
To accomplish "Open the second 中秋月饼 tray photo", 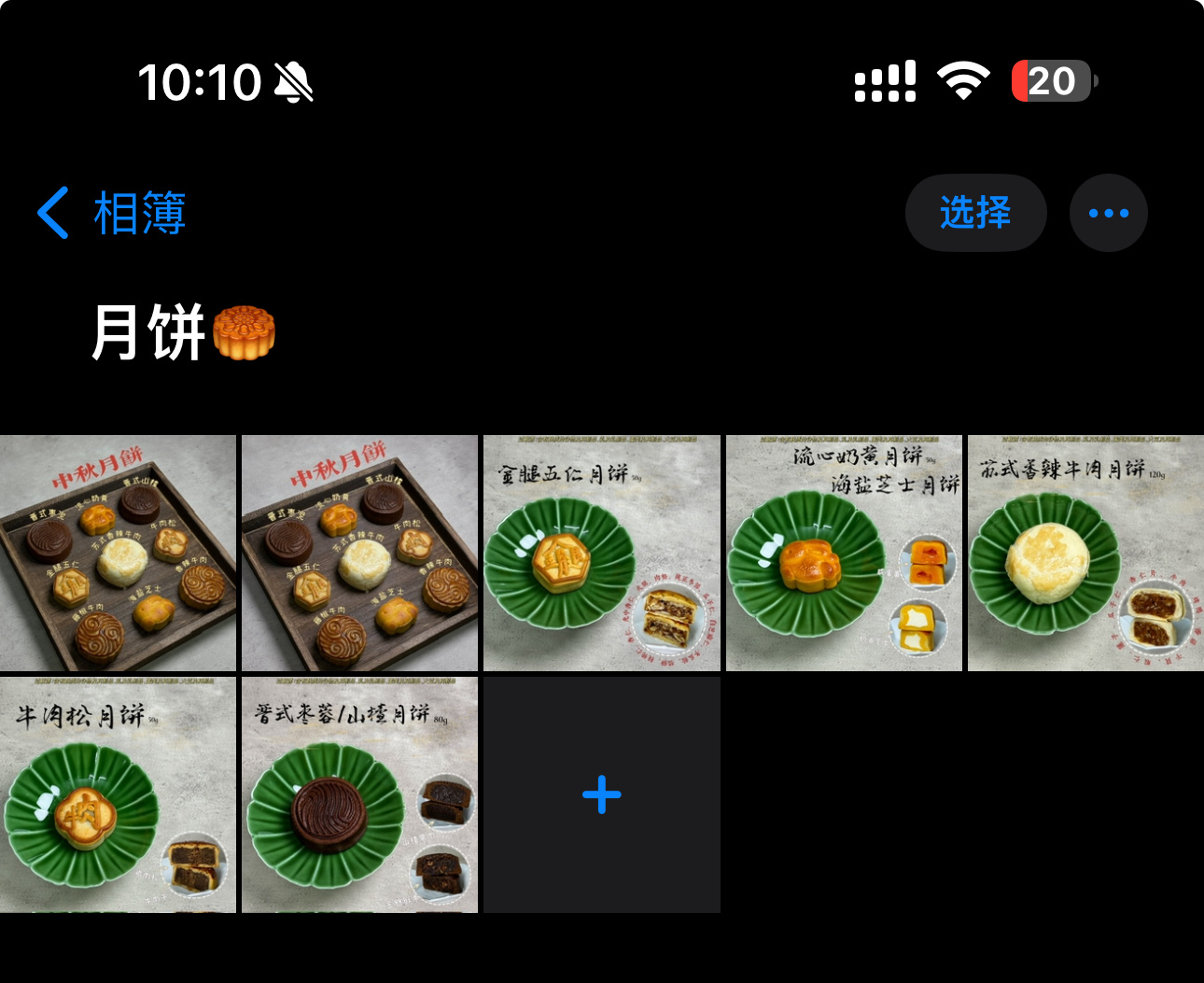I will pyautogui.click(x=359, y=553).
